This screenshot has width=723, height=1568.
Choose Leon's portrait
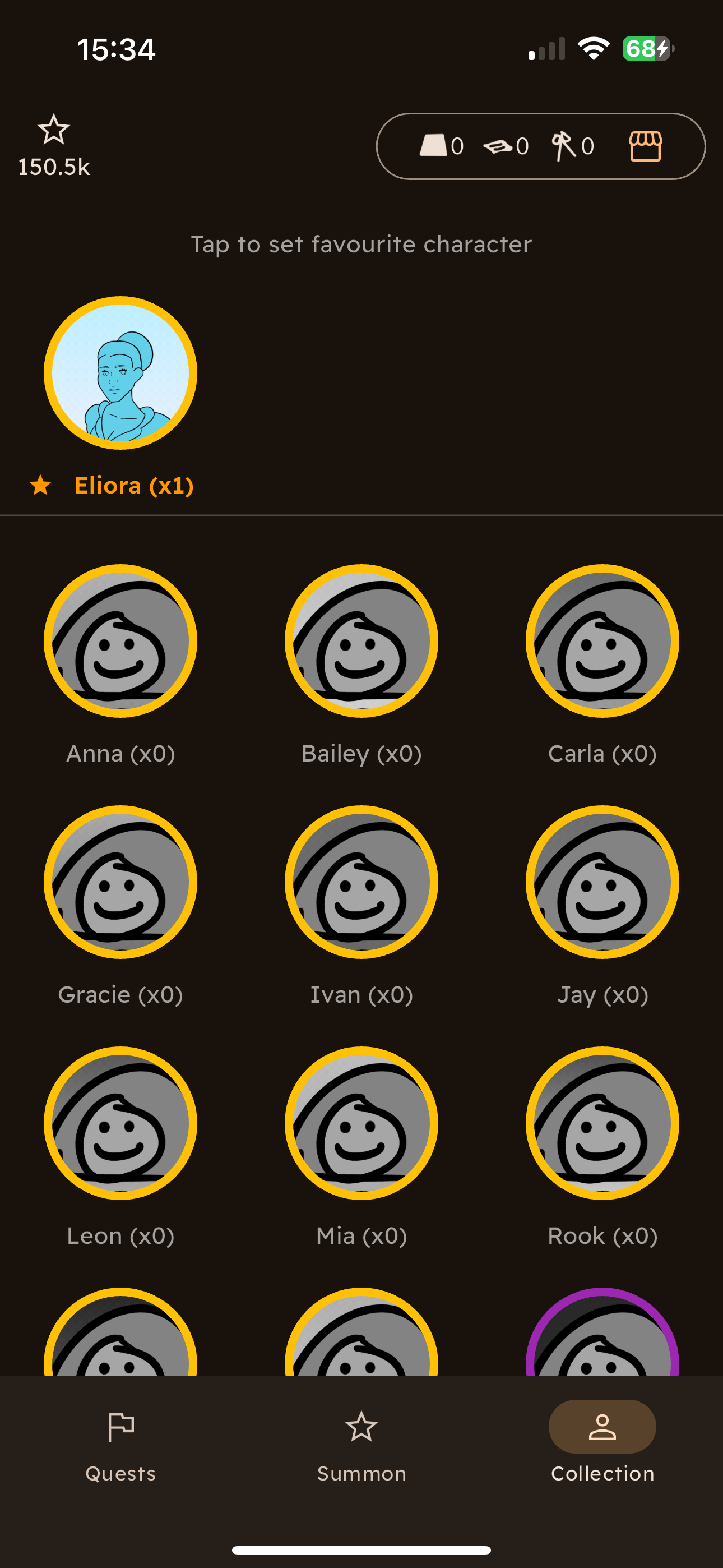pyautogui.click(x=121, y=1122)
